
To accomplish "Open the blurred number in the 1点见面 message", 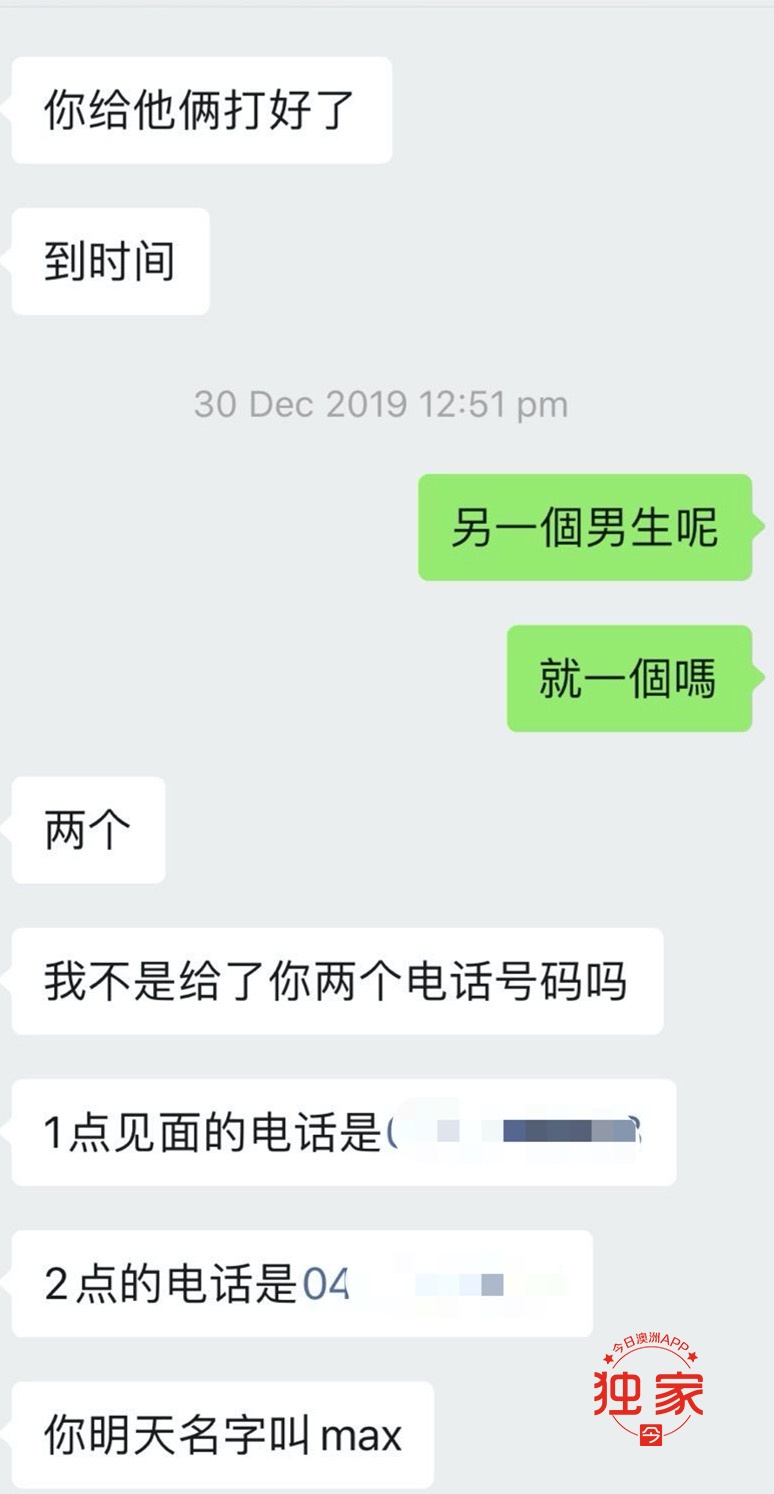I will tap(512, 1132).
